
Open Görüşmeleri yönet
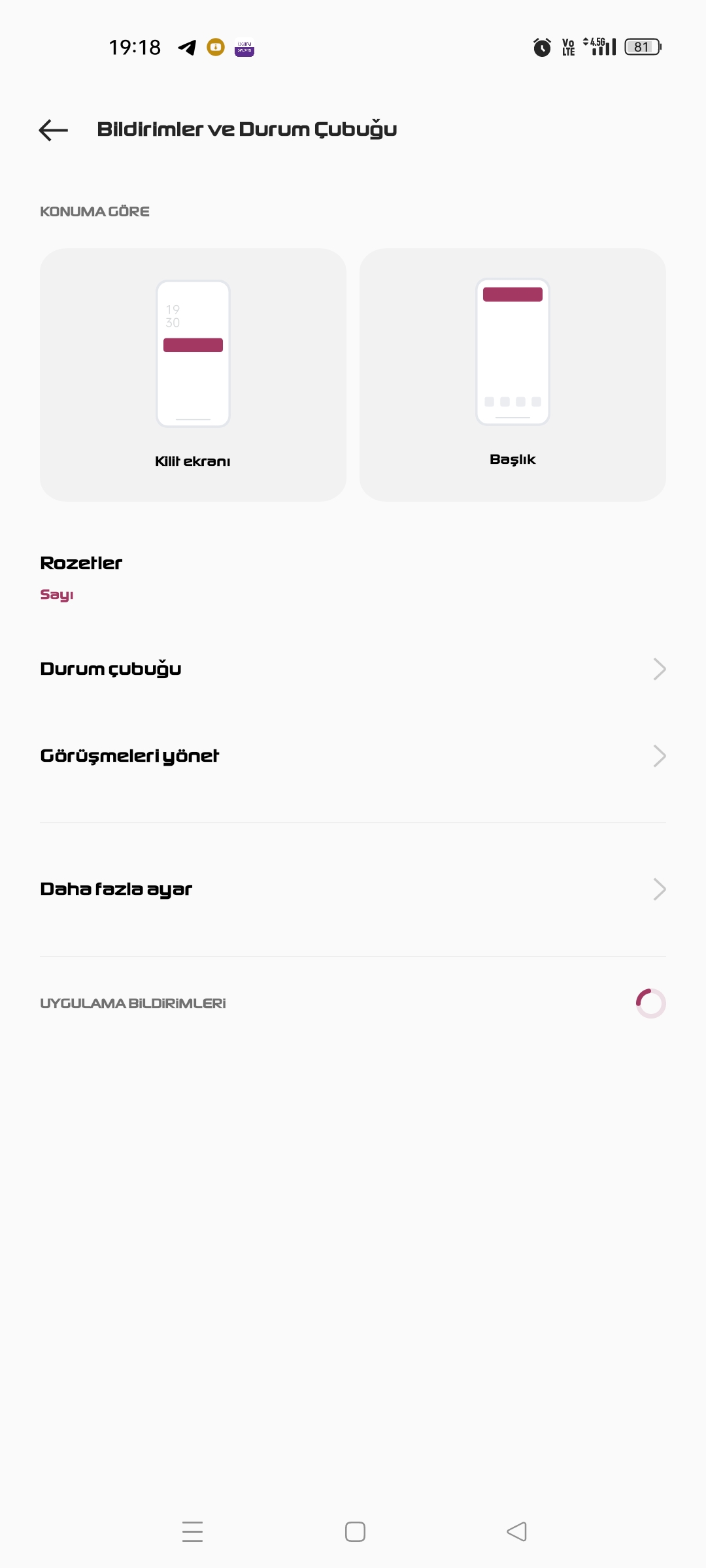tap(353, 756)
